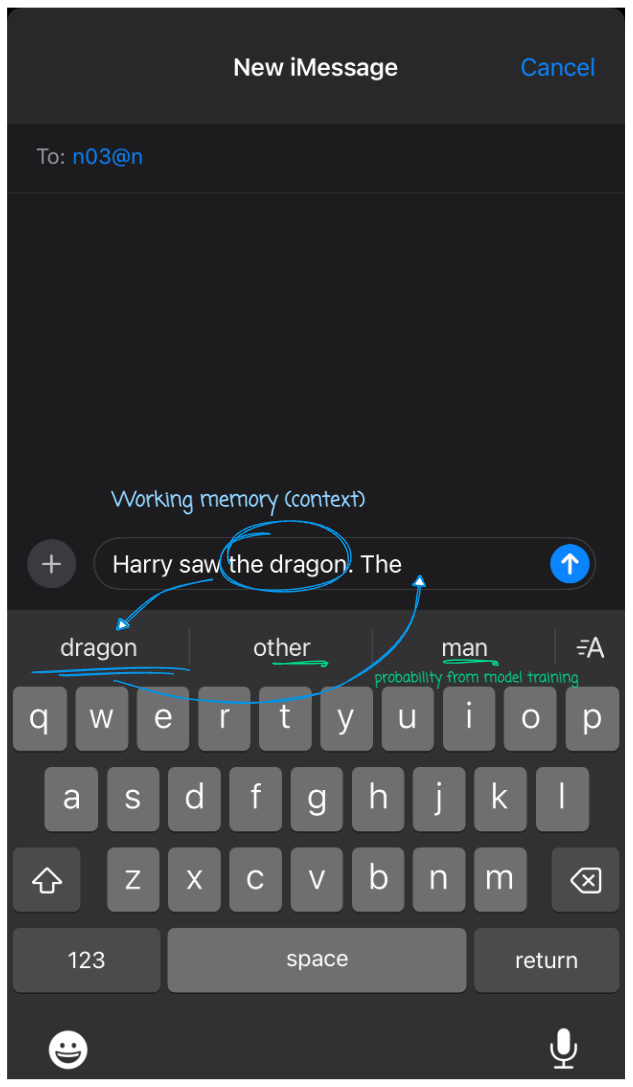Open the emoji keyboard
This screenshot has height=1087, width=633.
[x=68, y=1049]
